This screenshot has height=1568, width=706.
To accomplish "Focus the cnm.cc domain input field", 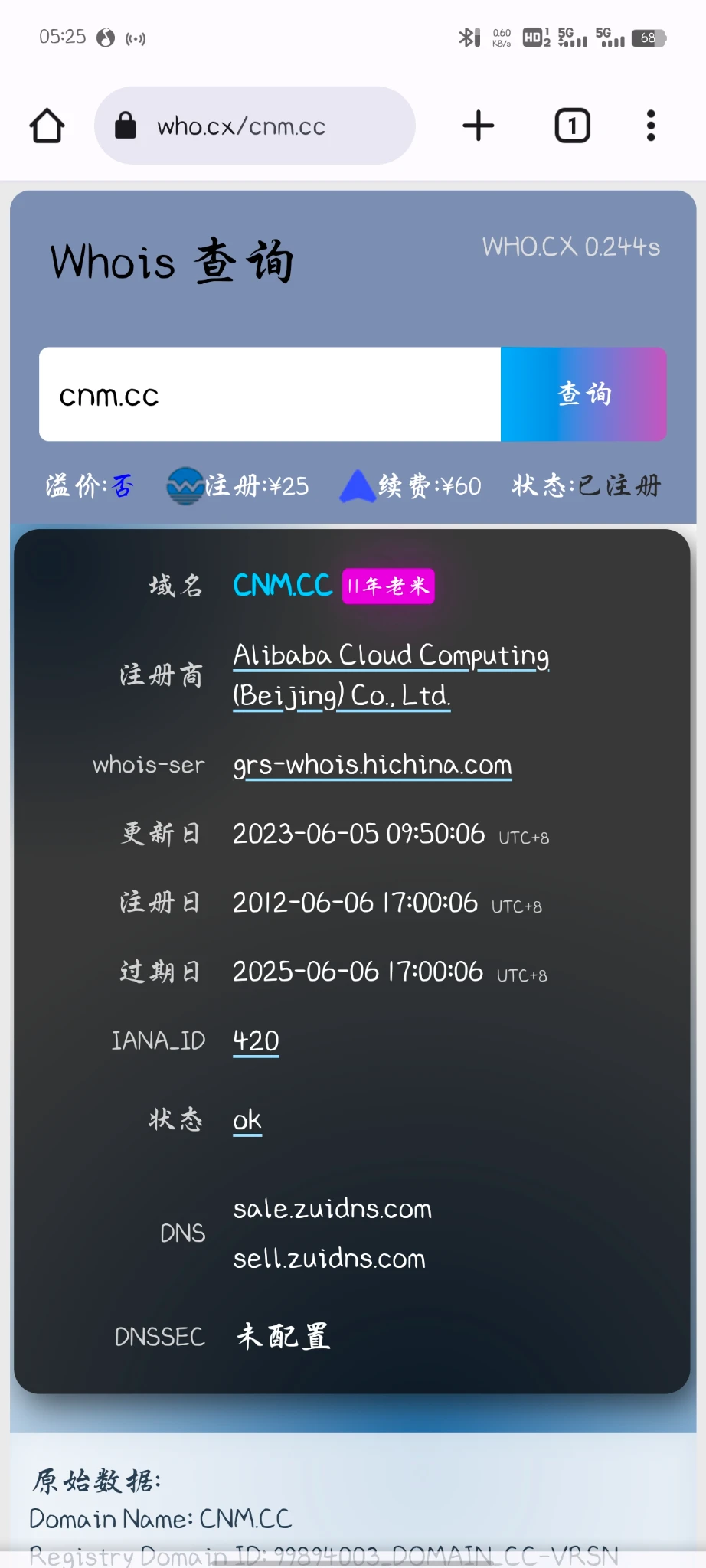I will (x=270, y=395).
